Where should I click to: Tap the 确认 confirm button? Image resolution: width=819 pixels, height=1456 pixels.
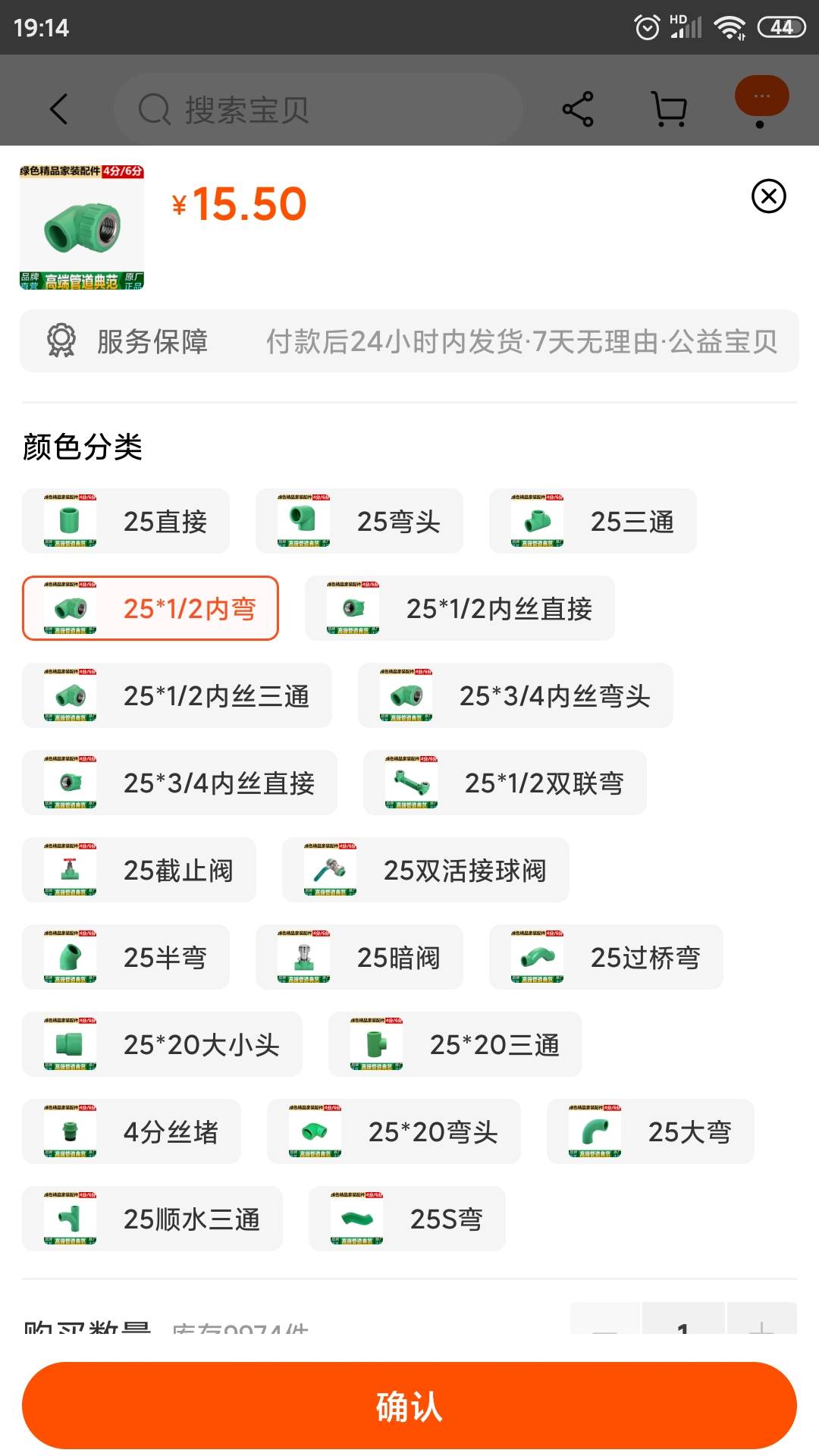409,1405
